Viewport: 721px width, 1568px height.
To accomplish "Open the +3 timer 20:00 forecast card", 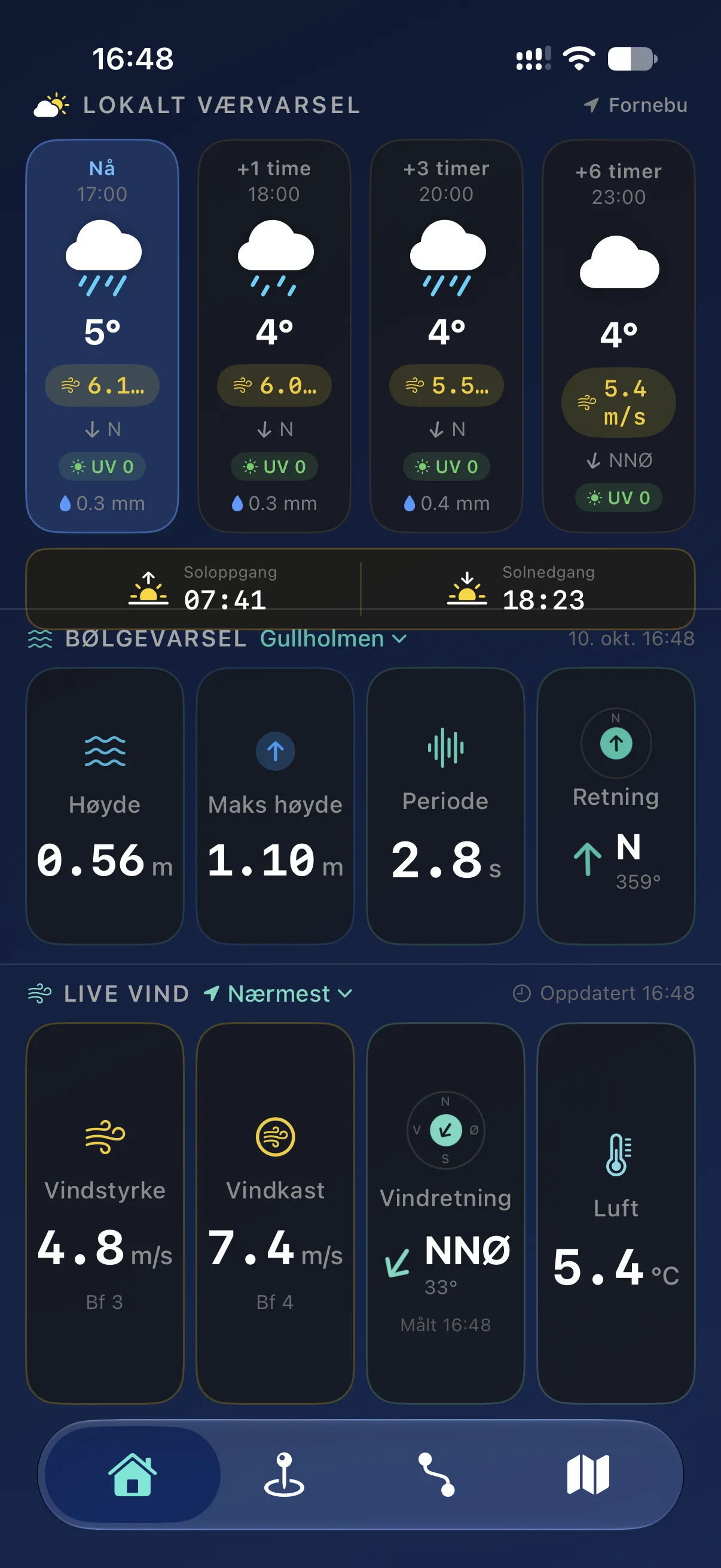I will pos(447,336).
